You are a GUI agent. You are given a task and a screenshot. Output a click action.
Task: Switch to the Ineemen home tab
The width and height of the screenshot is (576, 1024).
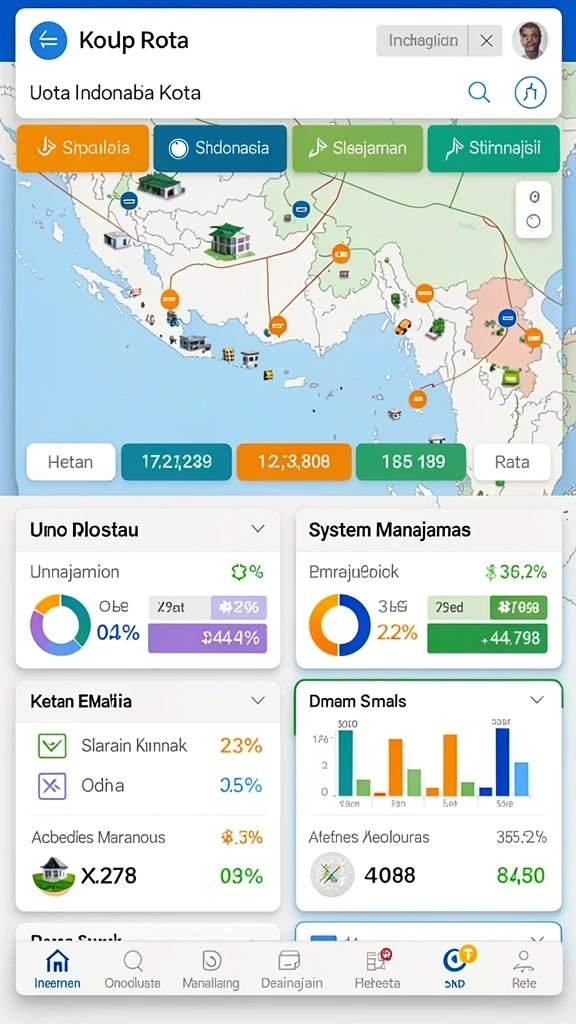pyautogui.click(x=57, y=969)
